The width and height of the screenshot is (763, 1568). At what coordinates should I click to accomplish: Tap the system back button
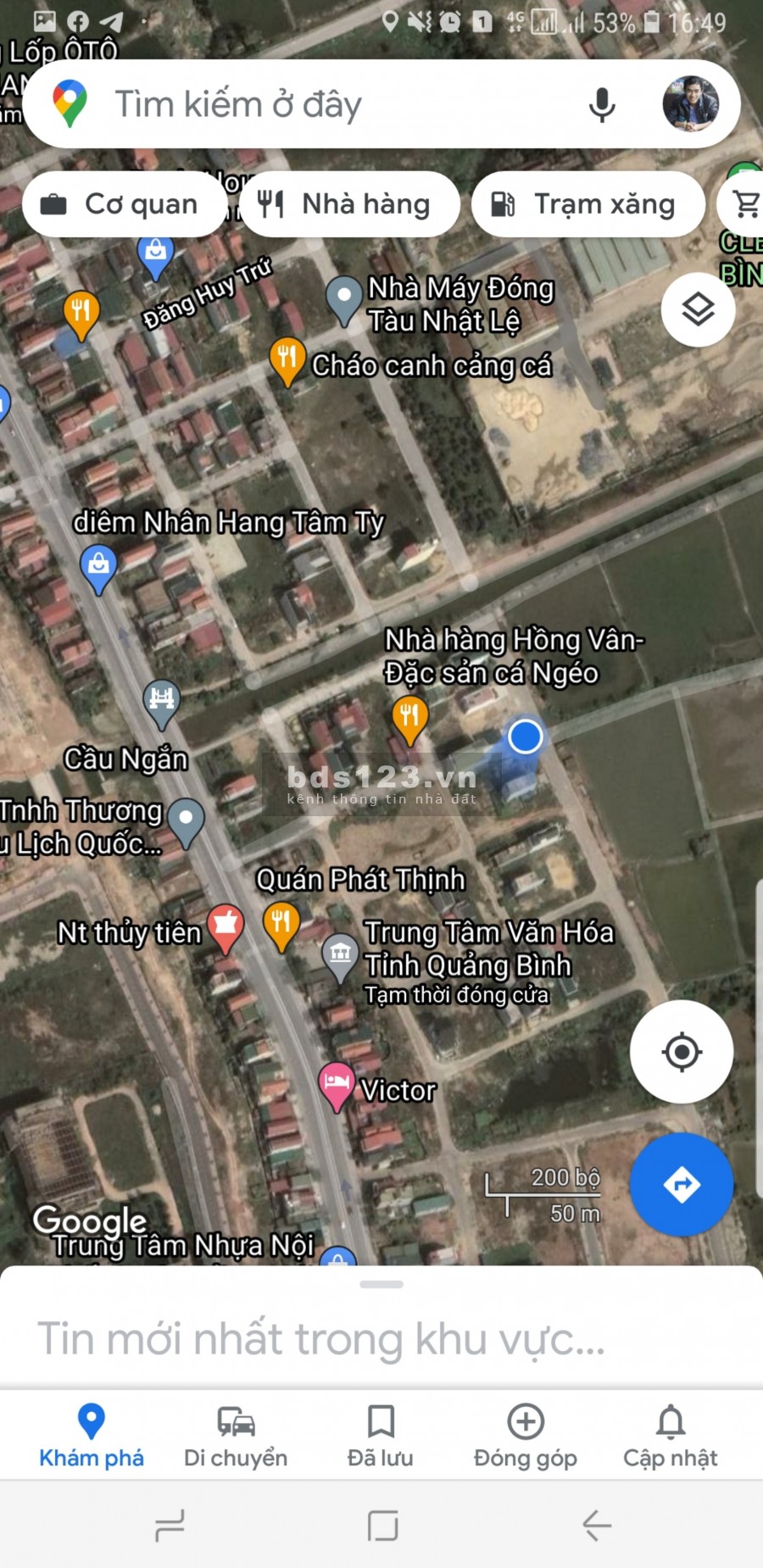[596, 1526]
